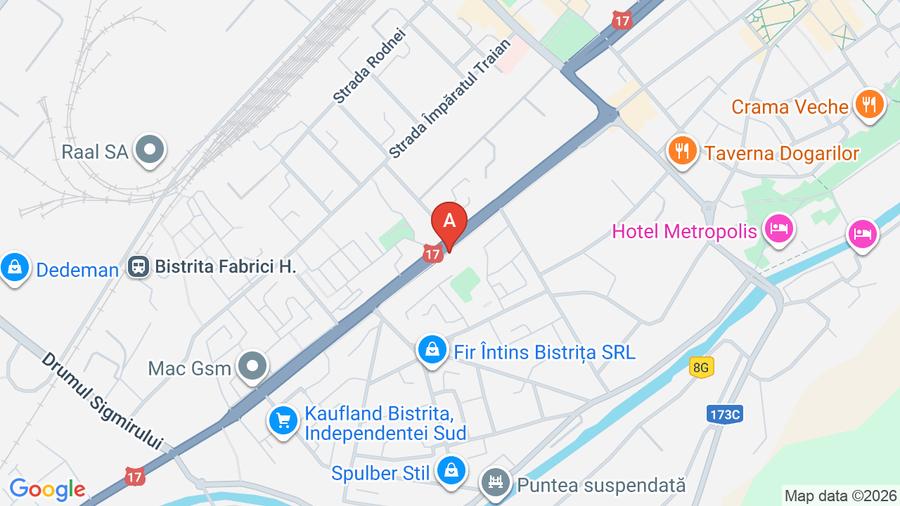Tap Fir Întins Bistrița SRL marker
The height and width of the screenshot is (506, 900).
click(x=431, y=351)
